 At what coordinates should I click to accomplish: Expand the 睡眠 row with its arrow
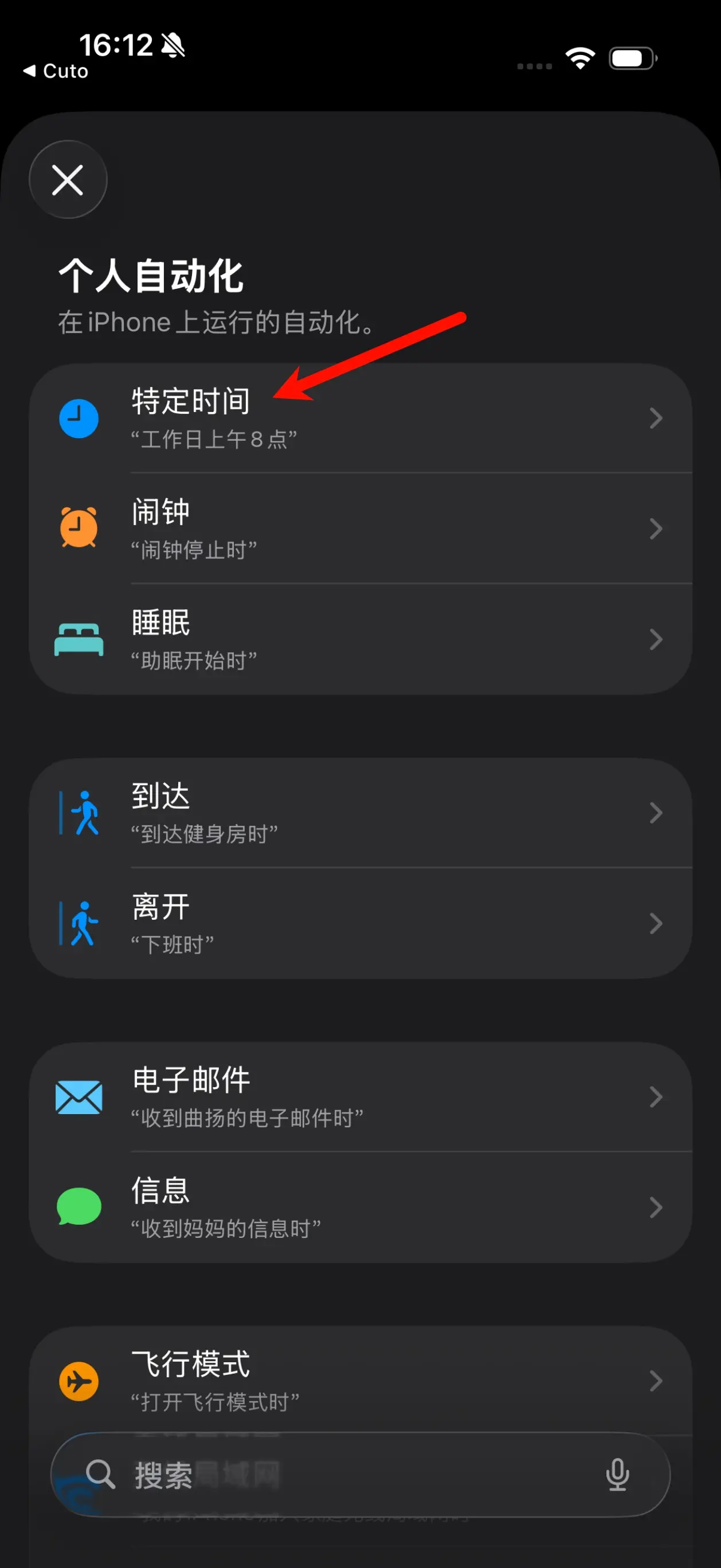click(656, 639)
